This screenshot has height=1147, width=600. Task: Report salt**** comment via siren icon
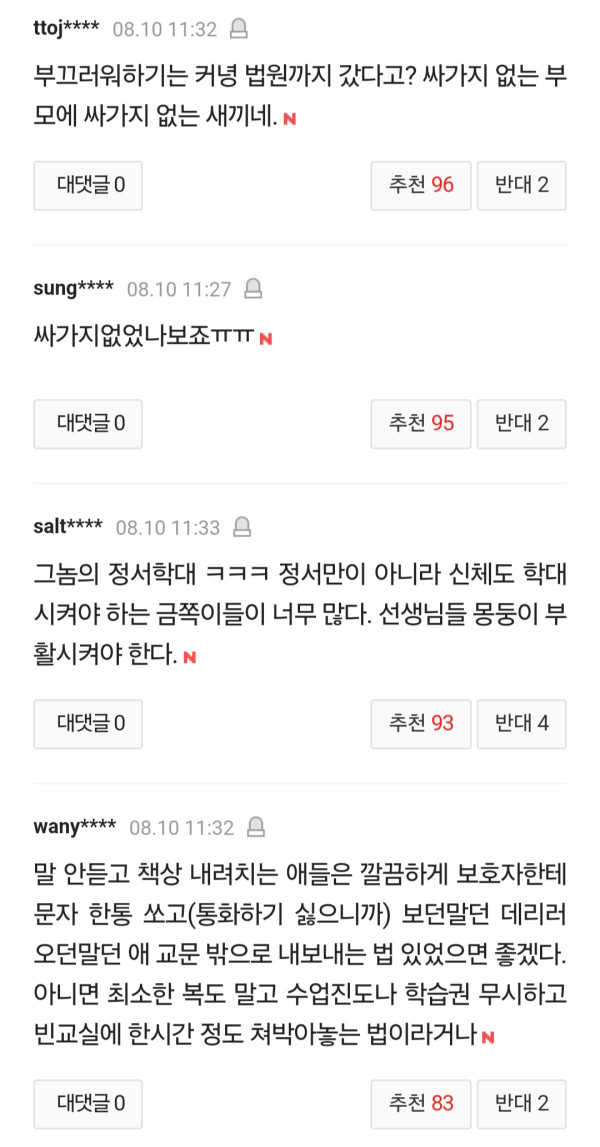[x=241, y=526]
